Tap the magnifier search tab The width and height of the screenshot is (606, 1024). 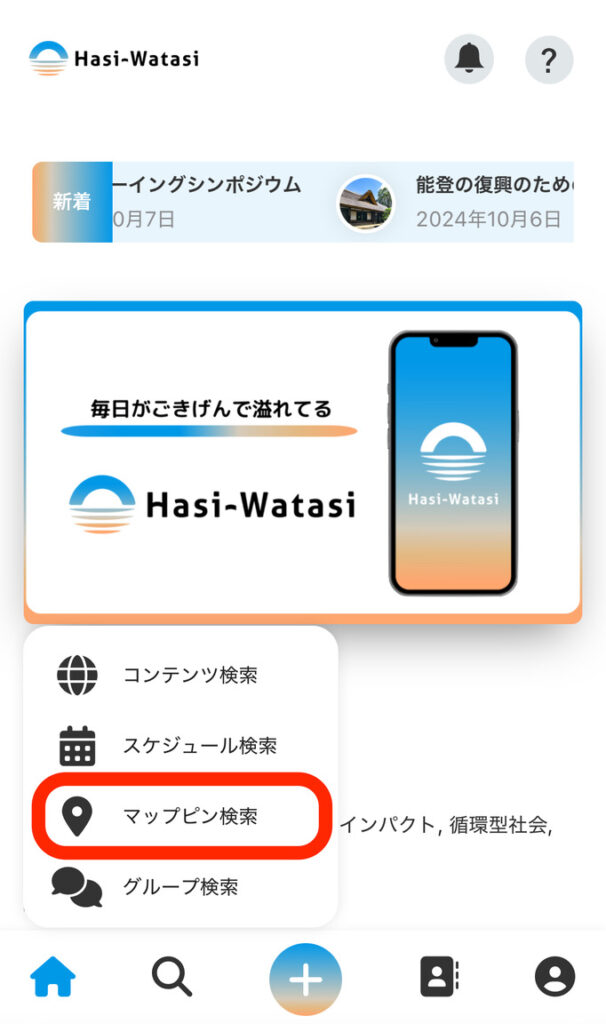point(172,977)
